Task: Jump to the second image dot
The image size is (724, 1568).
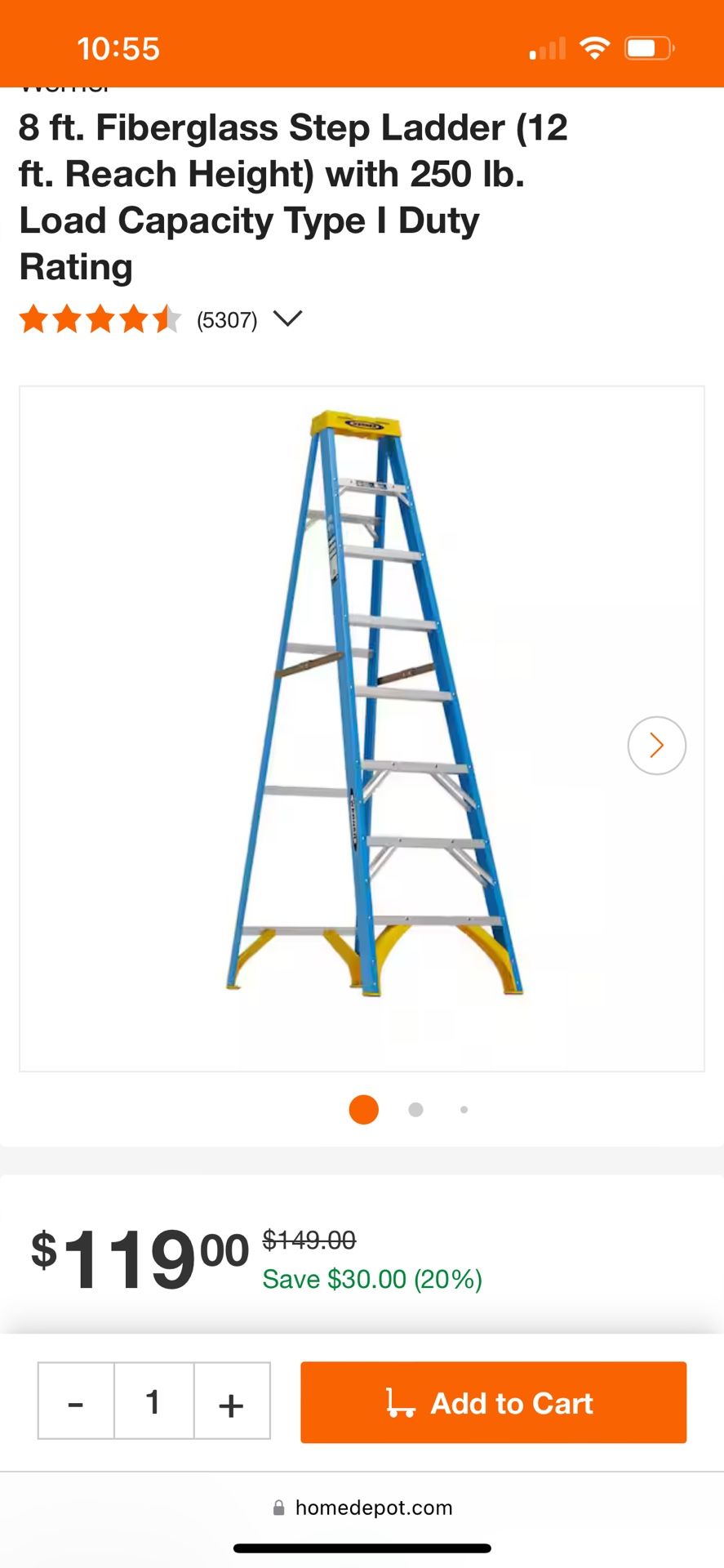Action: click(x=415, y=1109)
